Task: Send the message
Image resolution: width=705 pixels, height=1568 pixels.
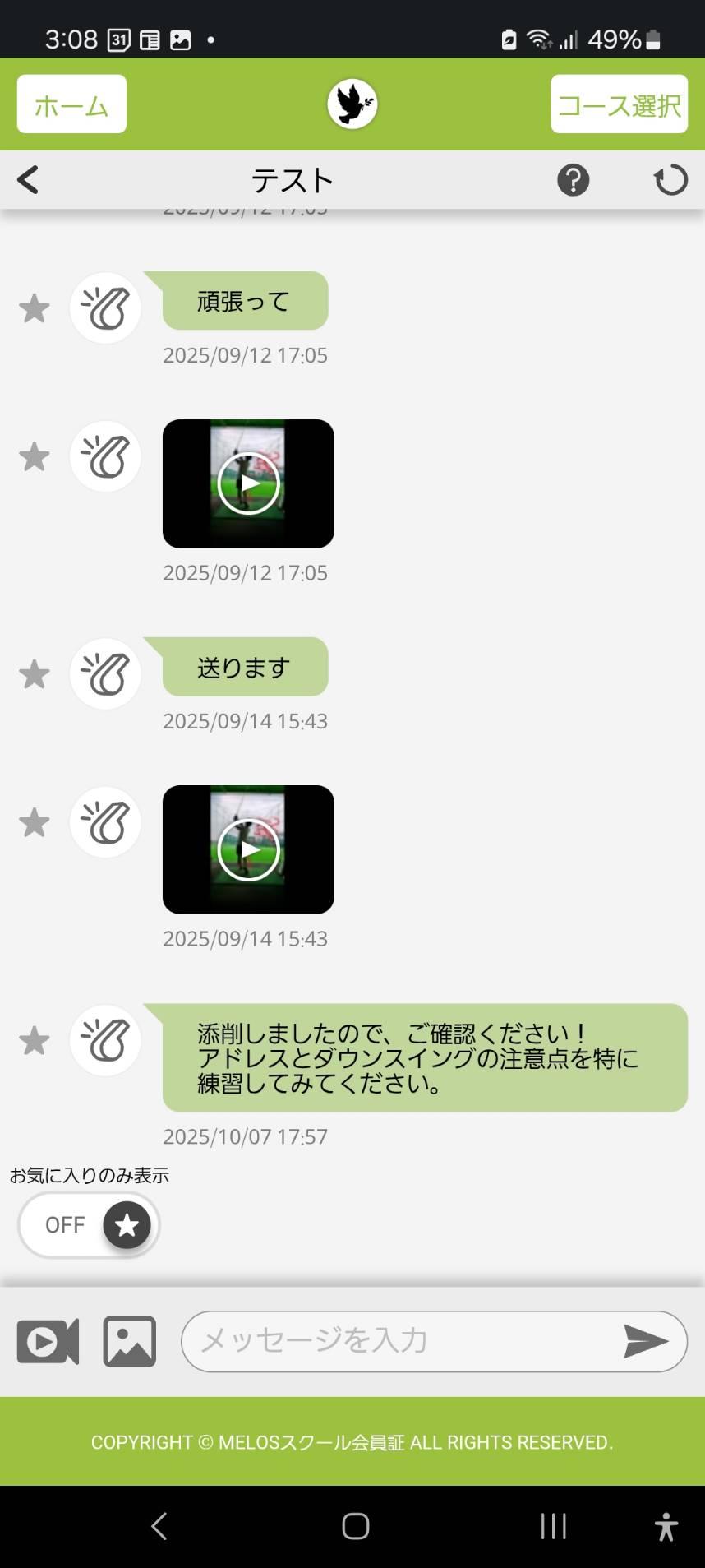Action: tap(646, 1341)
